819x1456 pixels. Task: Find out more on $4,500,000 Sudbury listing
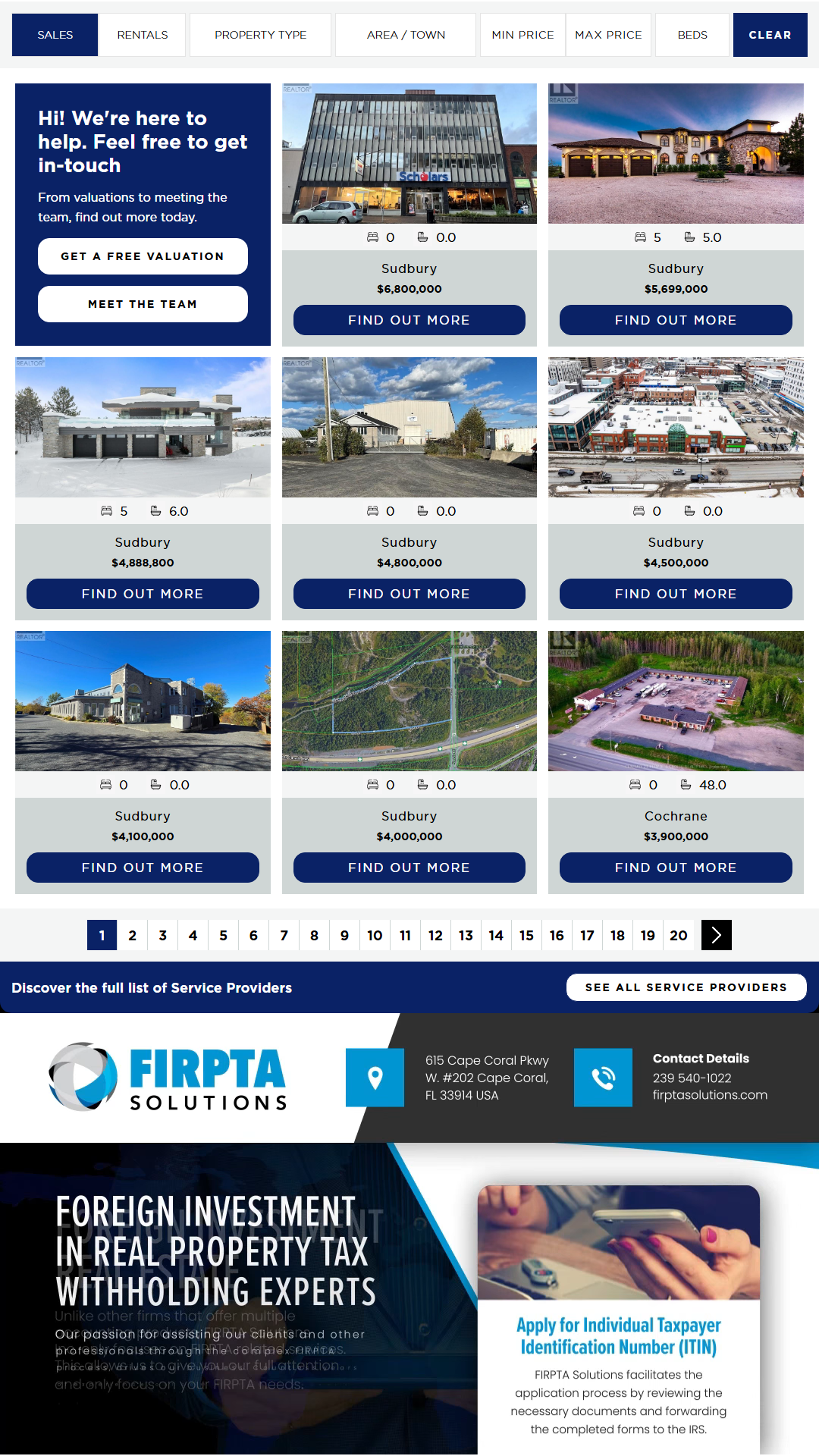pyautogui.click(x=676, y=594)
